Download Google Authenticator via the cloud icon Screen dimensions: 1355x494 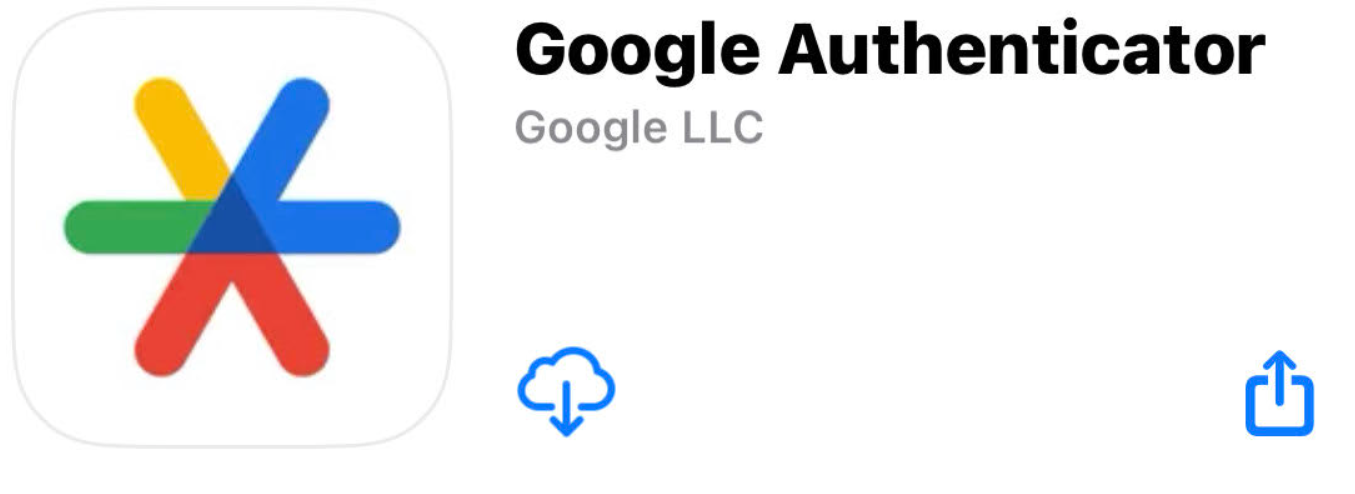(566, 391)
